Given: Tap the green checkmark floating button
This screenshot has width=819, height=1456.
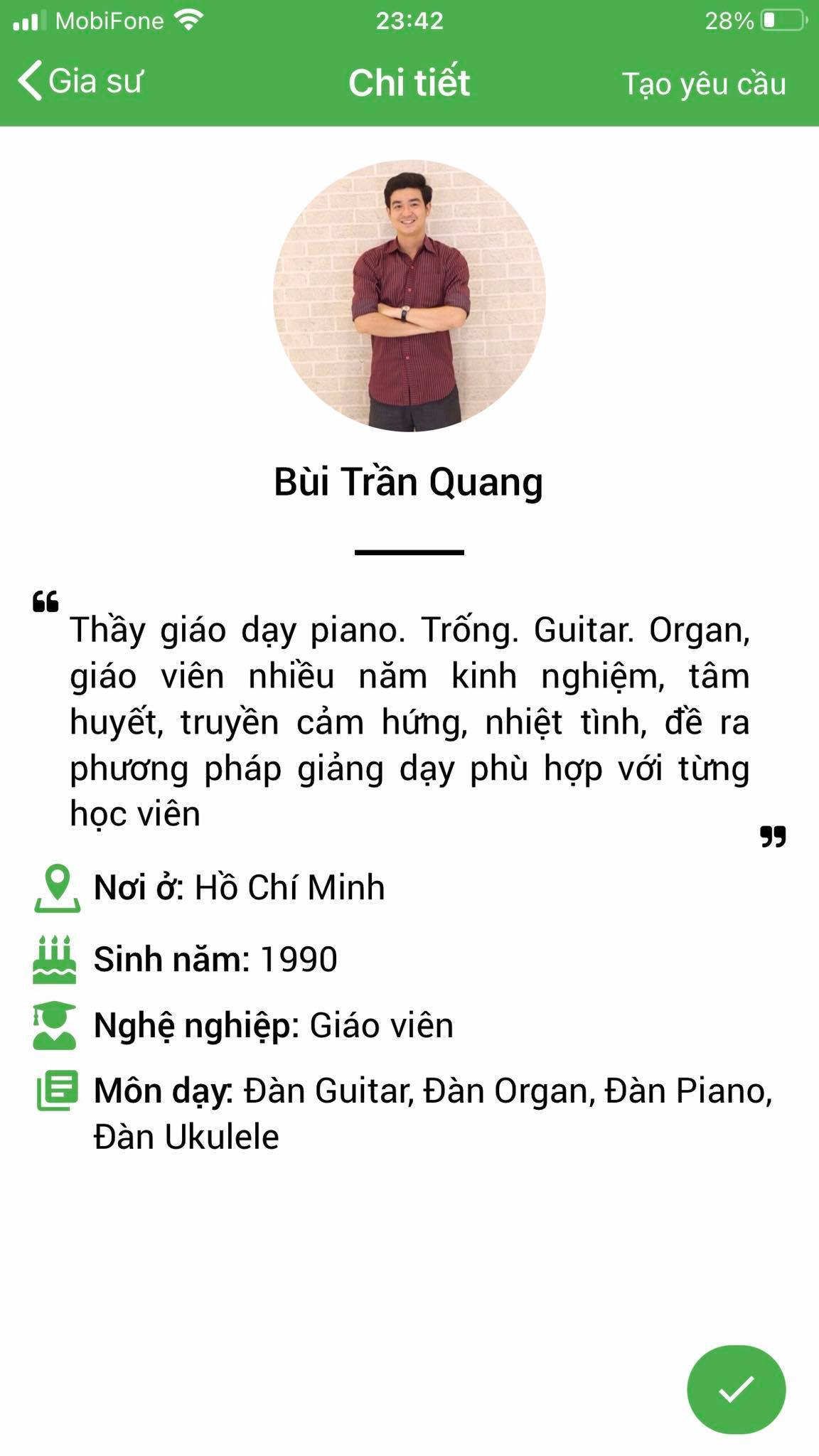Looking at the screenshot, I should tap(736, 1389).
